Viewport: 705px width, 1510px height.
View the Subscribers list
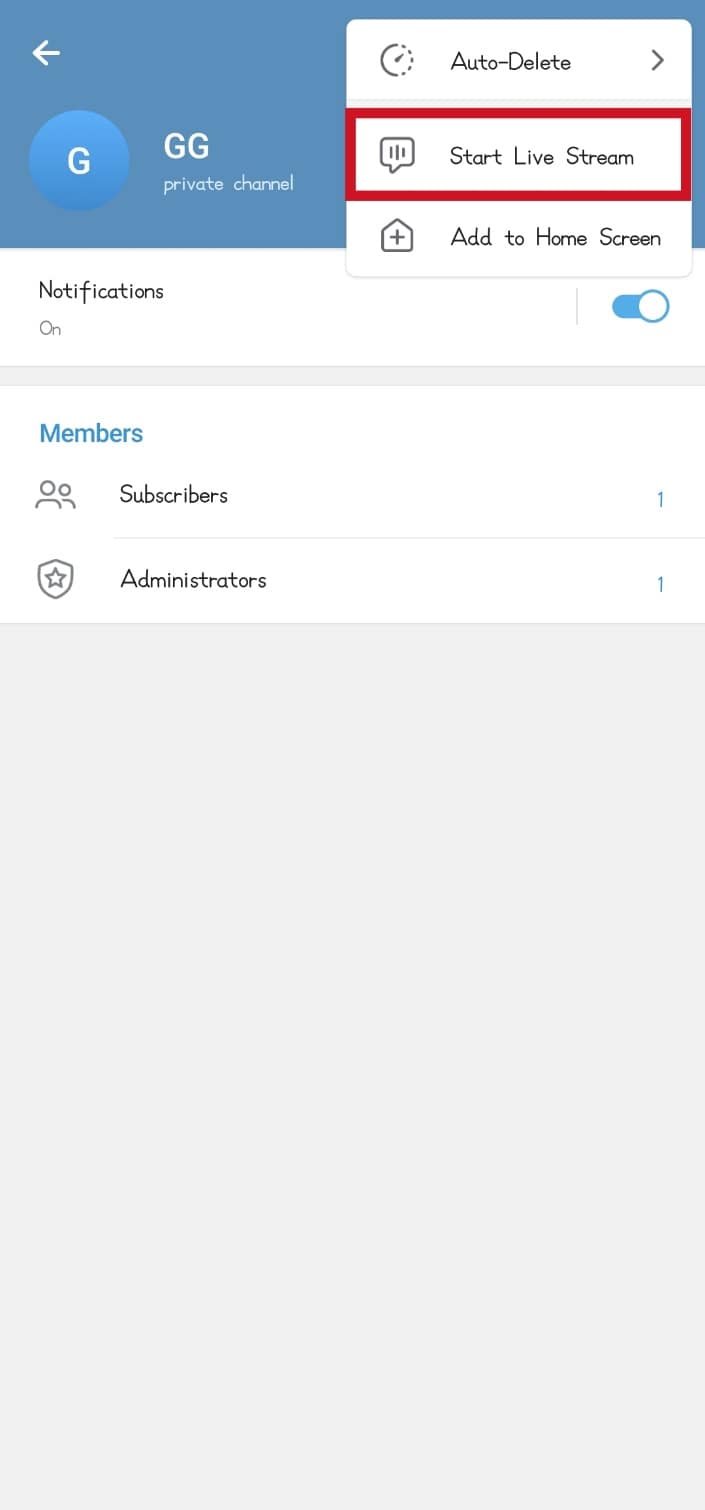point(352,496)
